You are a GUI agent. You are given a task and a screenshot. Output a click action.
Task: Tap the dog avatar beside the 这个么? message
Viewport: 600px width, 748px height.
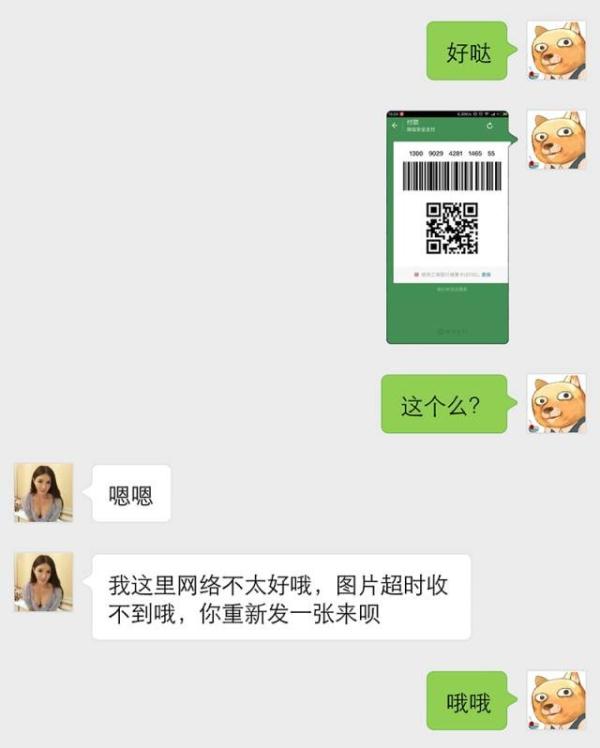[556, 404]
